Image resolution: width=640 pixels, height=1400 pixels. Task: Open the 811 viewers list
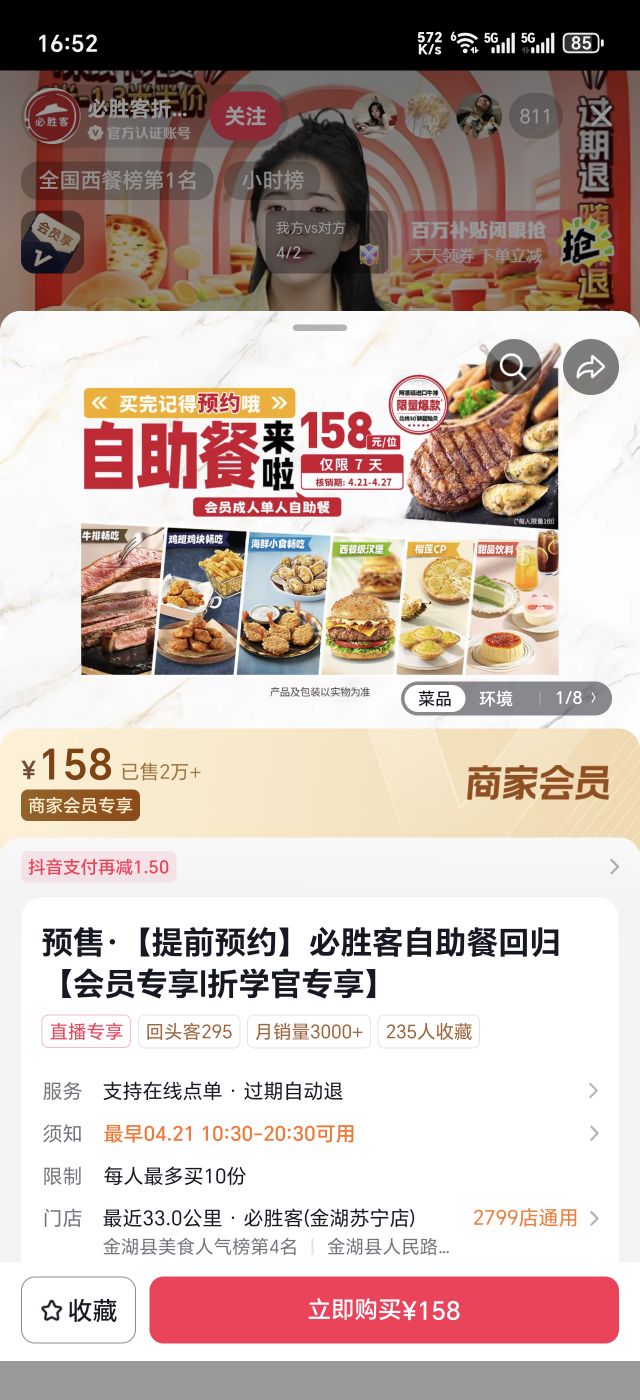[x=535, y=117]
